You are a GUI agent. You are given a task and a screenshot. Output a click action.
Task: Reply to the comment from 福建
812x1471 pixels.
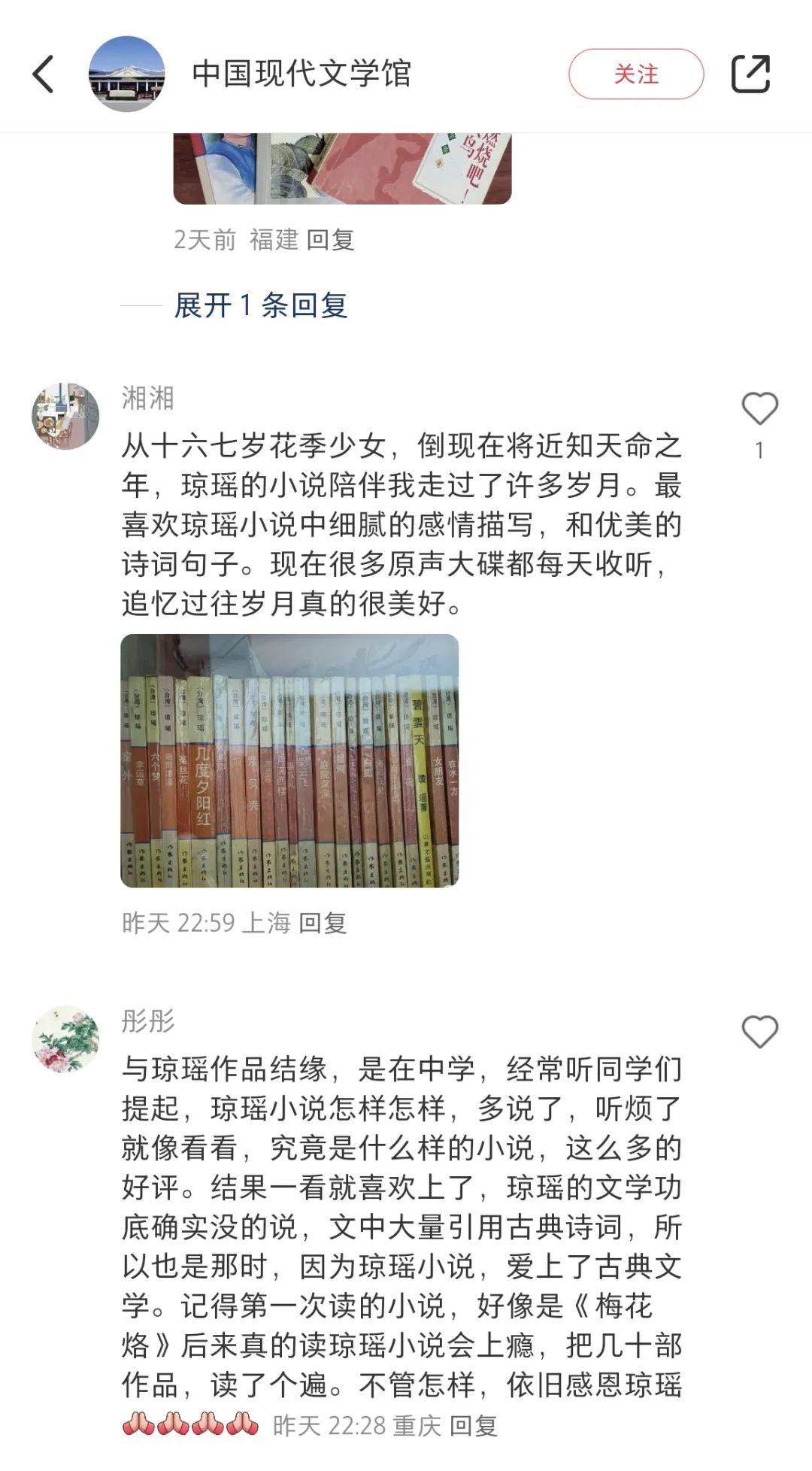click(x=330, y=240)
